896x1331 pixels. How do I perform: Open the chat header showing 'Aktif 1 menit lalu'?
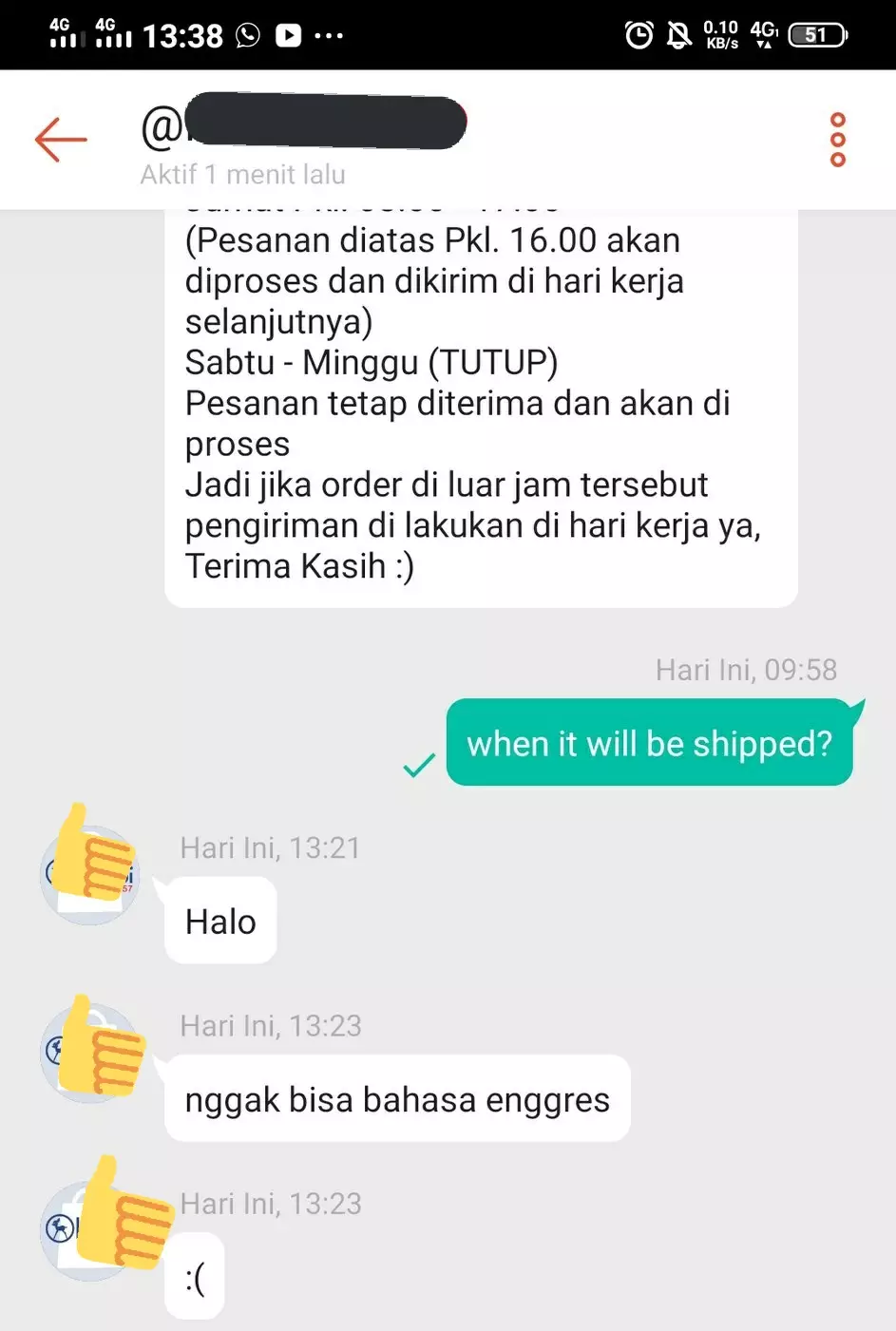click(243, 174)
